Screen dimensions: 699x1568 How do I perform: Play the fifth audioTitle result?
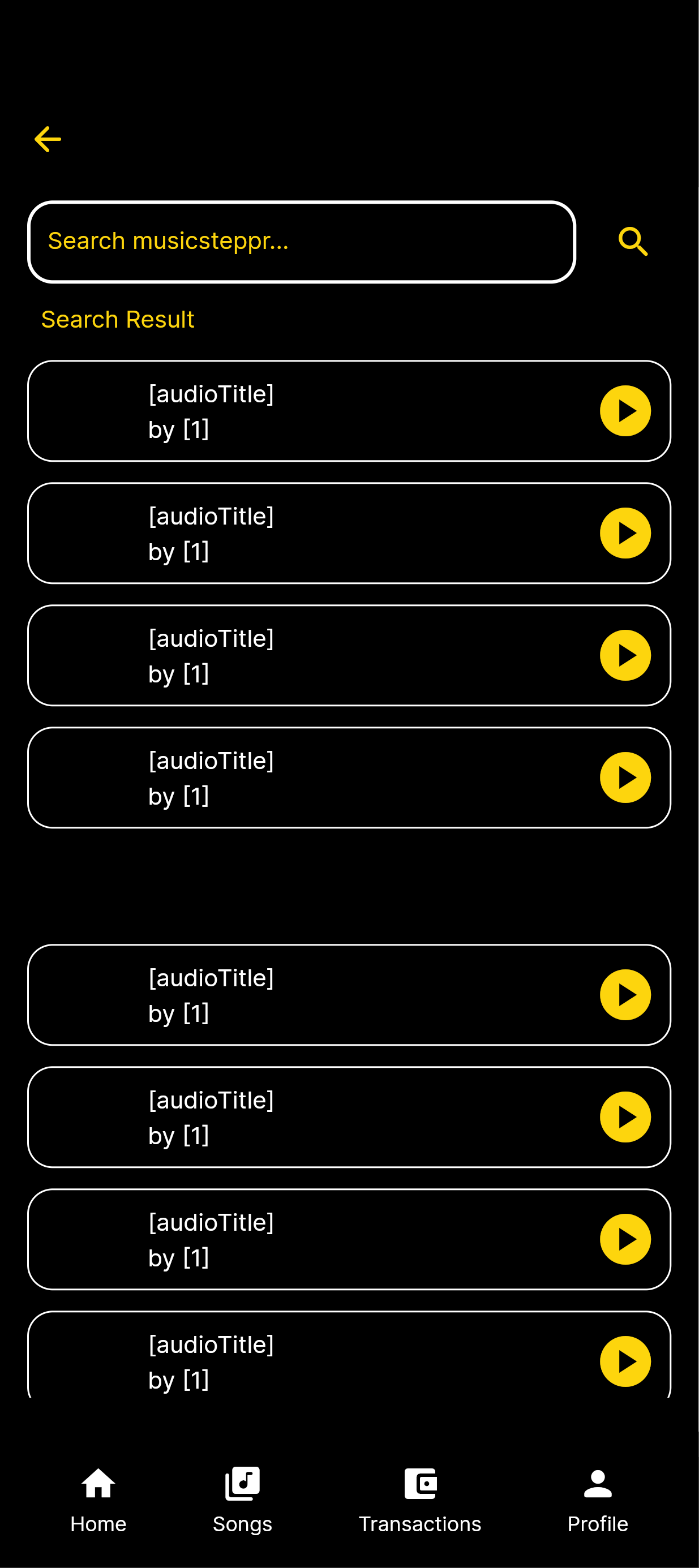tap(625, 995)
